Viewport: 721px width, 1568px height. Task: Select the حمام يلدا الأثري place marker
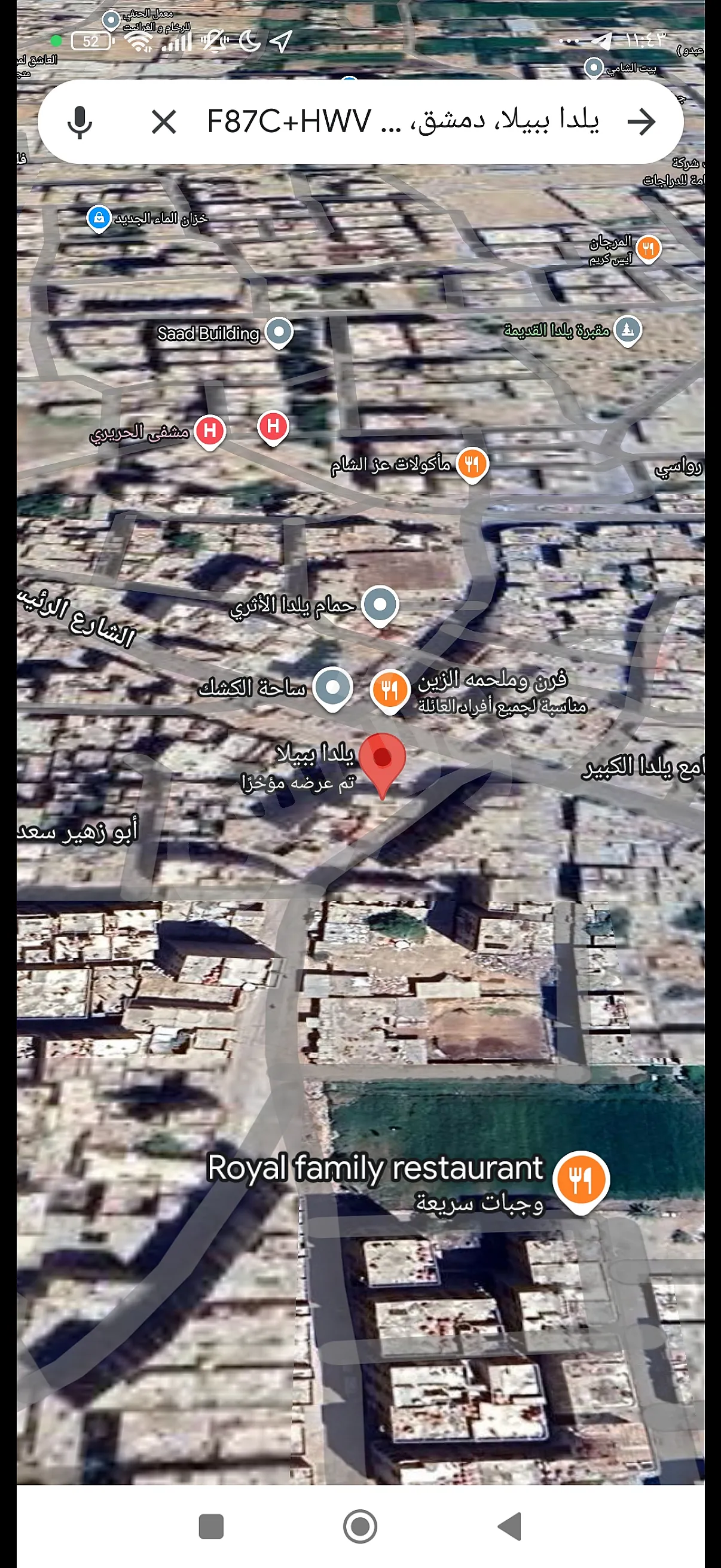[380, 605]
